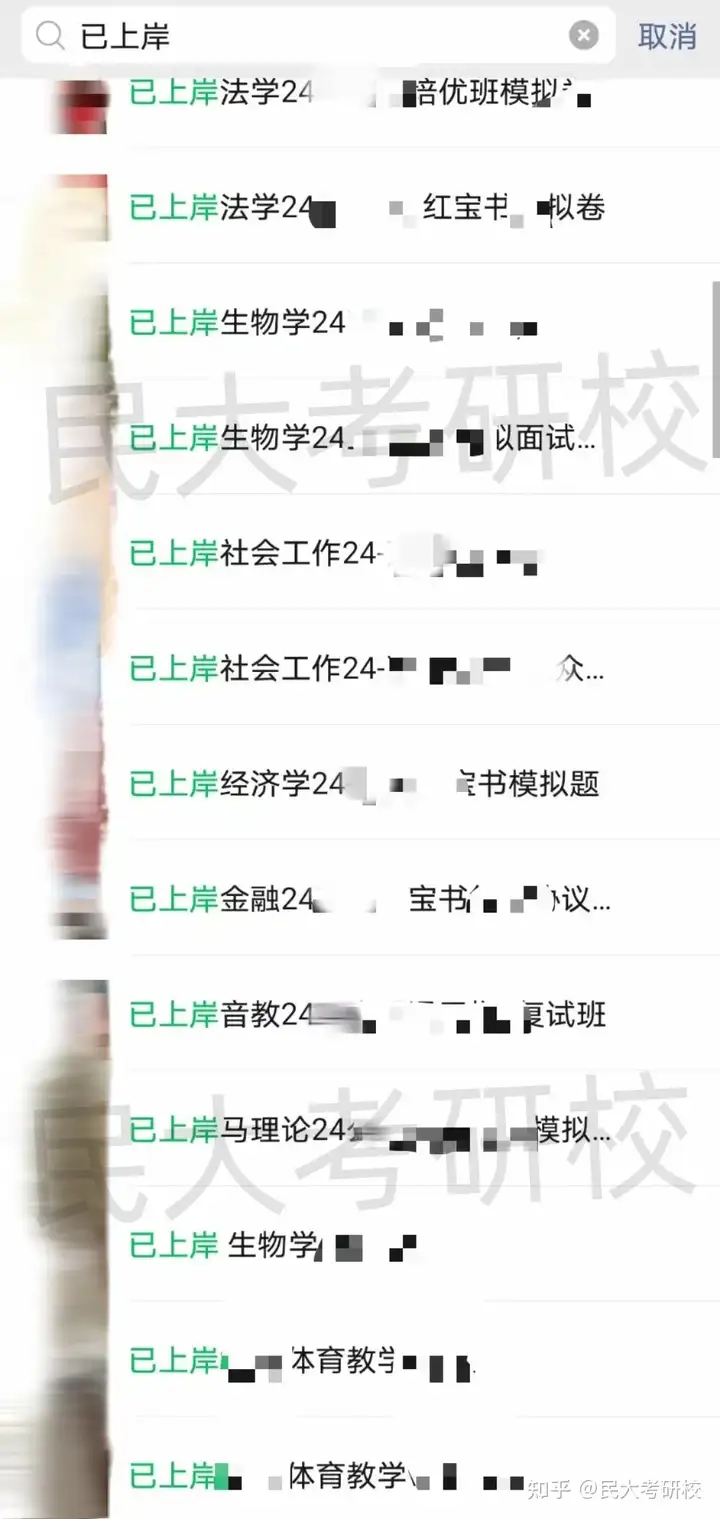Open the 马理论24 模拟 result
720x1519 pixels.
tap(370, 1131)
